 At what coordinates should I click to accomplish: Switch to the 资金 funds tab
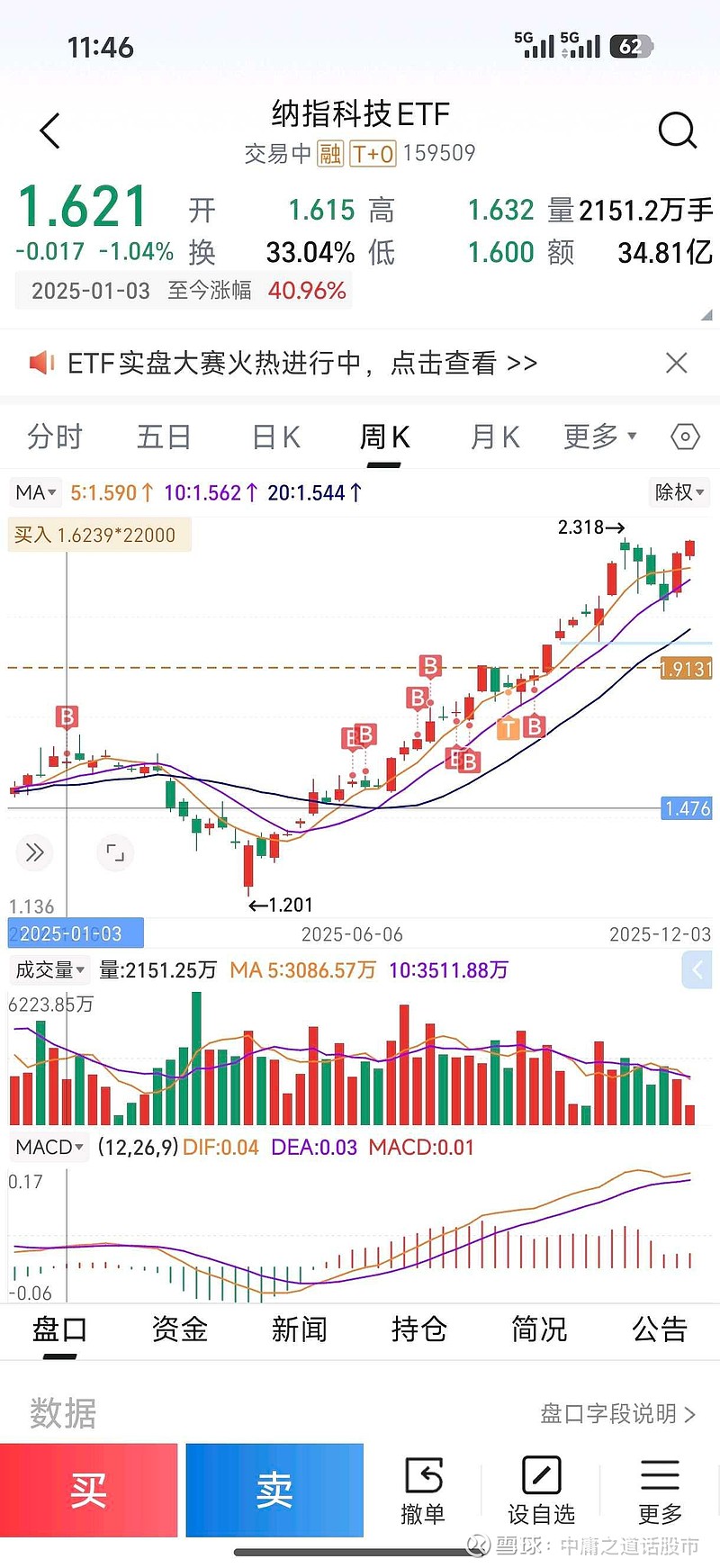coord(179,1329)
